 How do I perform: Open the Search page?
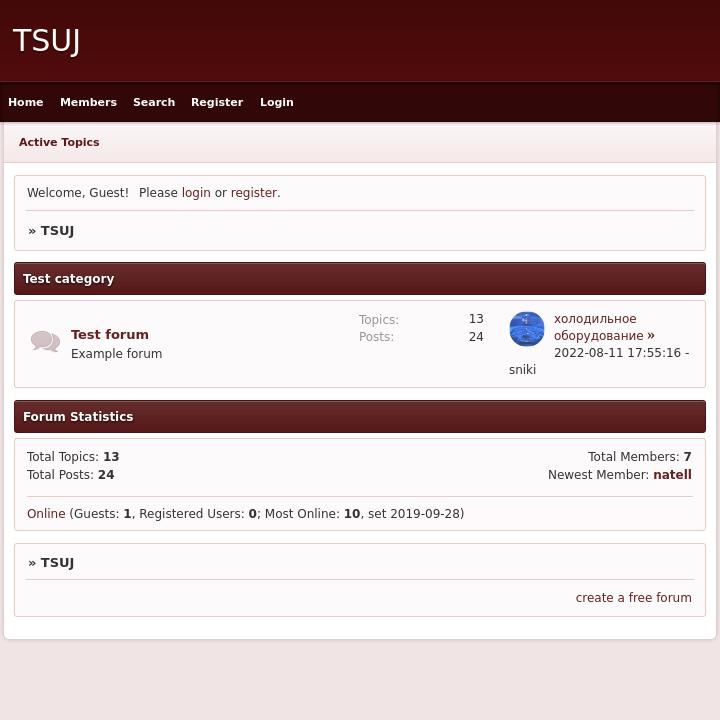[154, 102]
